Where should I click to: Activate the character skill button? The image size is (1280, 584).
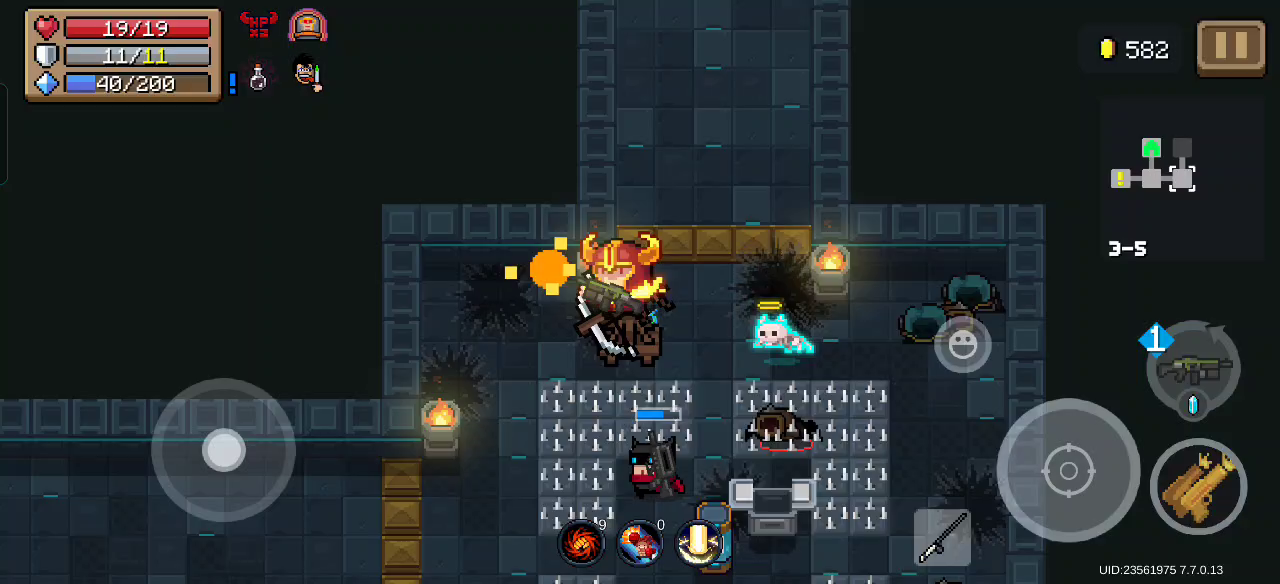[1198, 487]
